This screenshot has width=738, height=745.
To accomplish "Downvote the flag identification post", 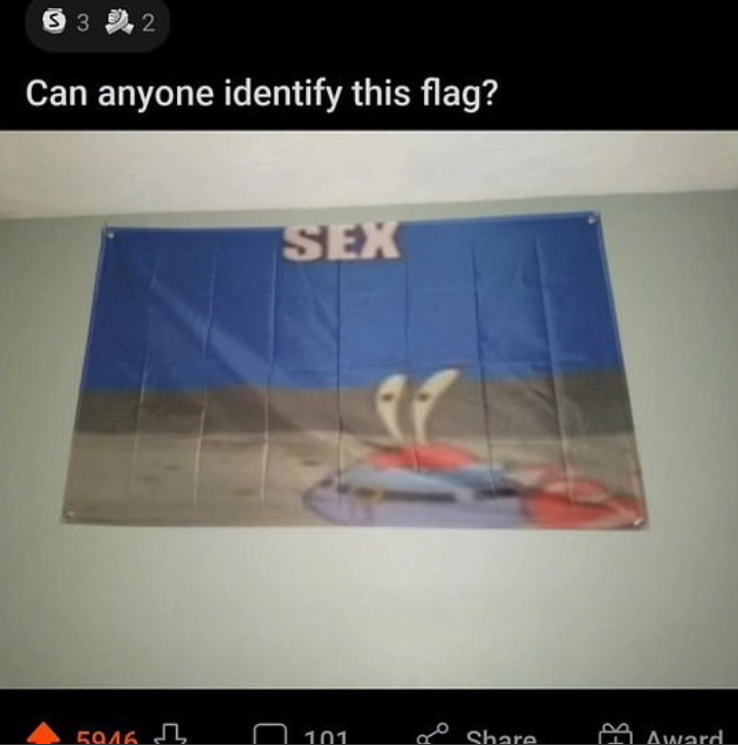I will (x=169, y=737).
